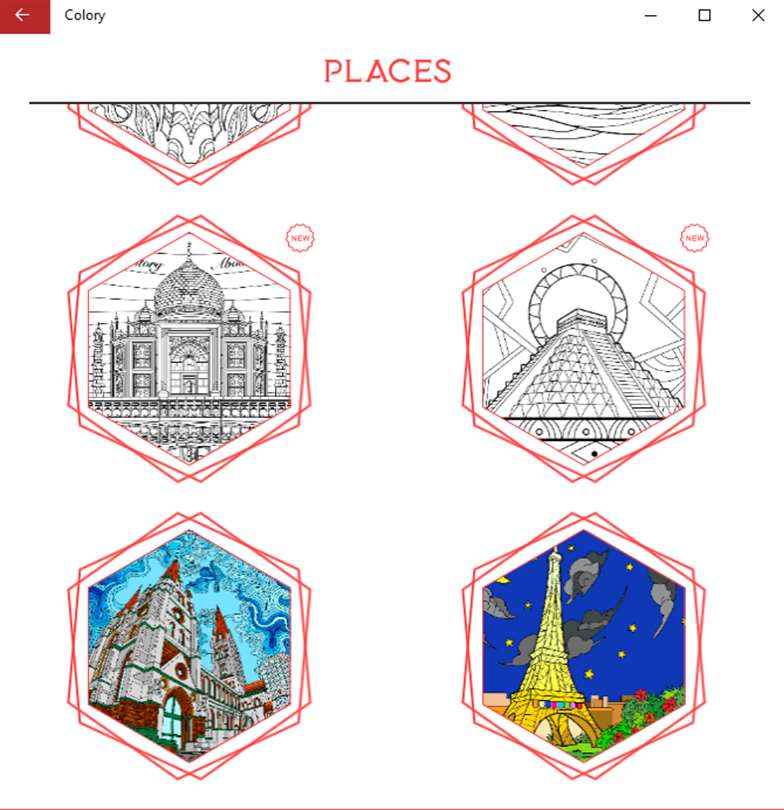Minimize the Colory window
This screenshot has width=784, height=810.
[x=651, y=16]
